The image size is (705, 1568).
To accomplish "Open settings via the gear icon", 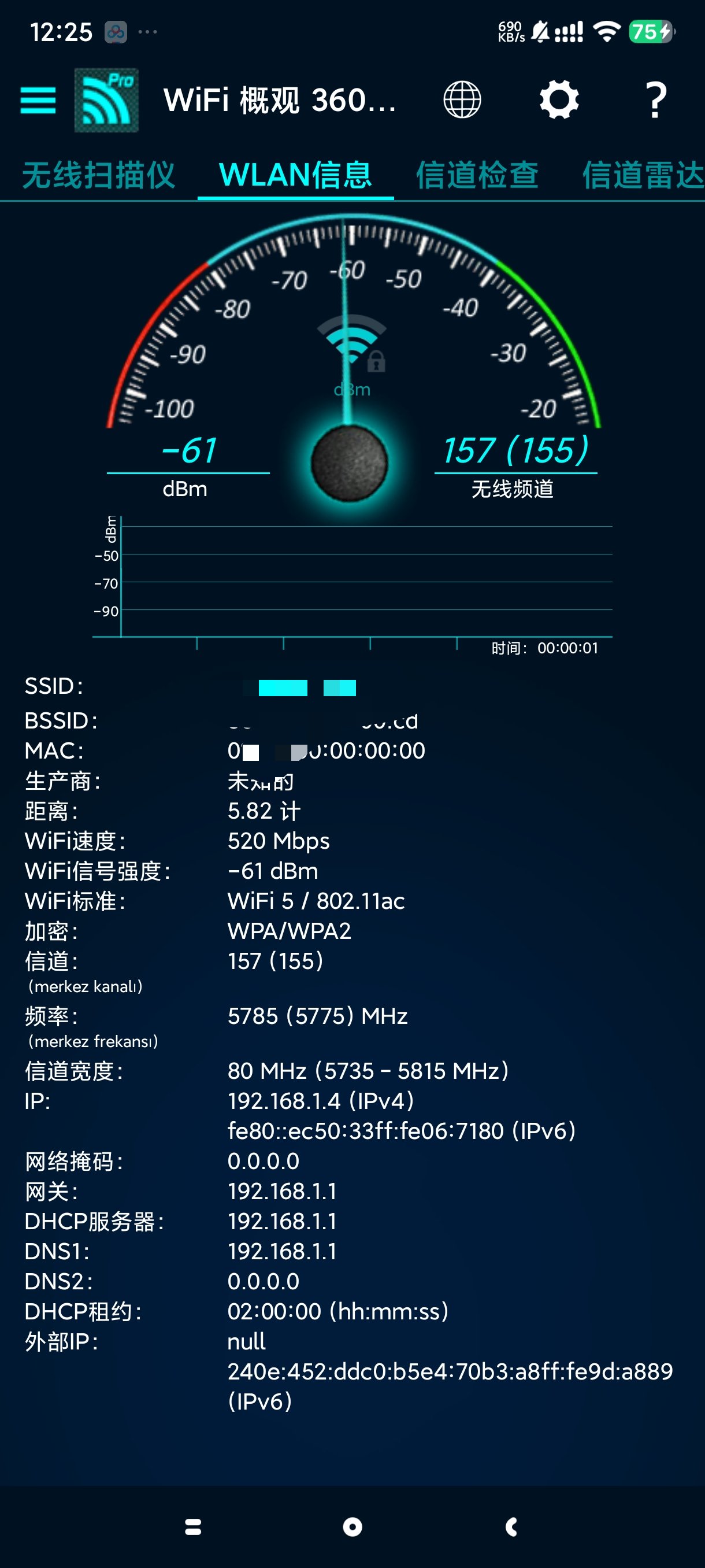I will click(x=558, y=100).
